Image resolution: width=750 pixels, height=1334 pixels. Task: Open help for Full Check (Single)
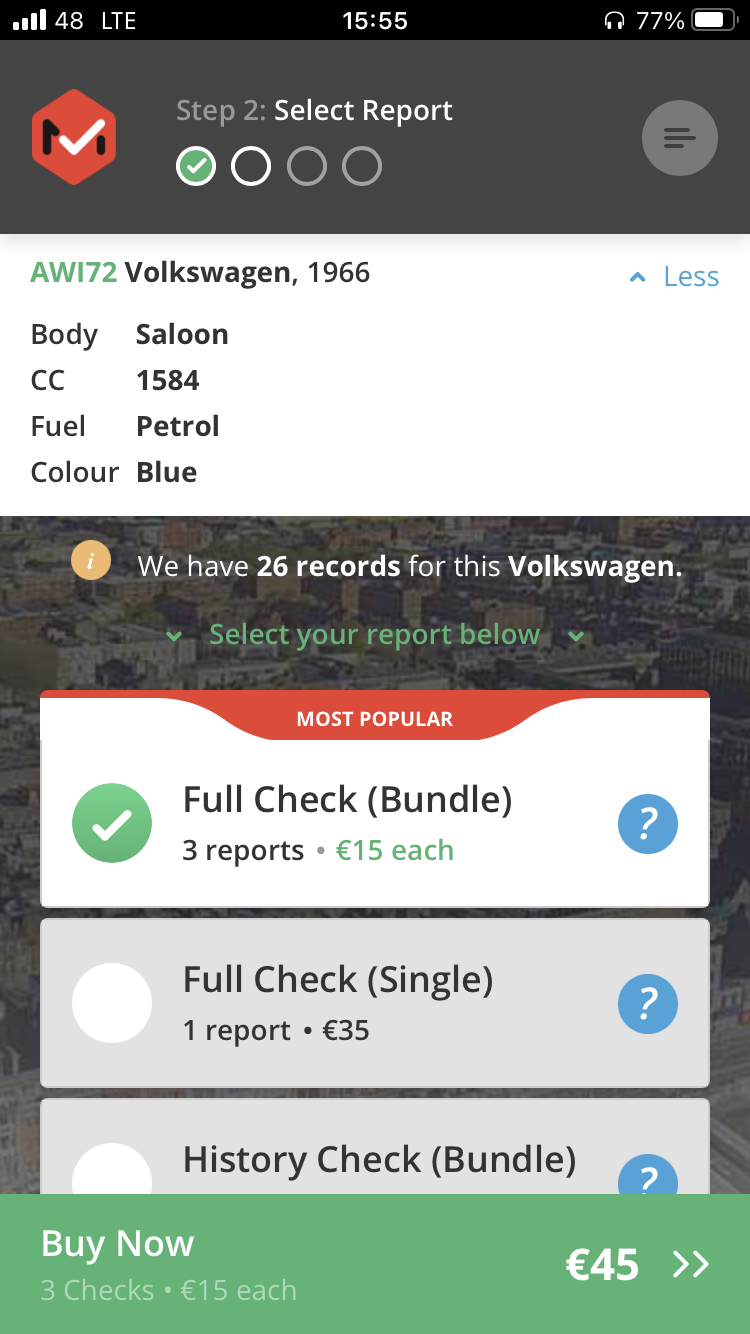point(647,1004)
